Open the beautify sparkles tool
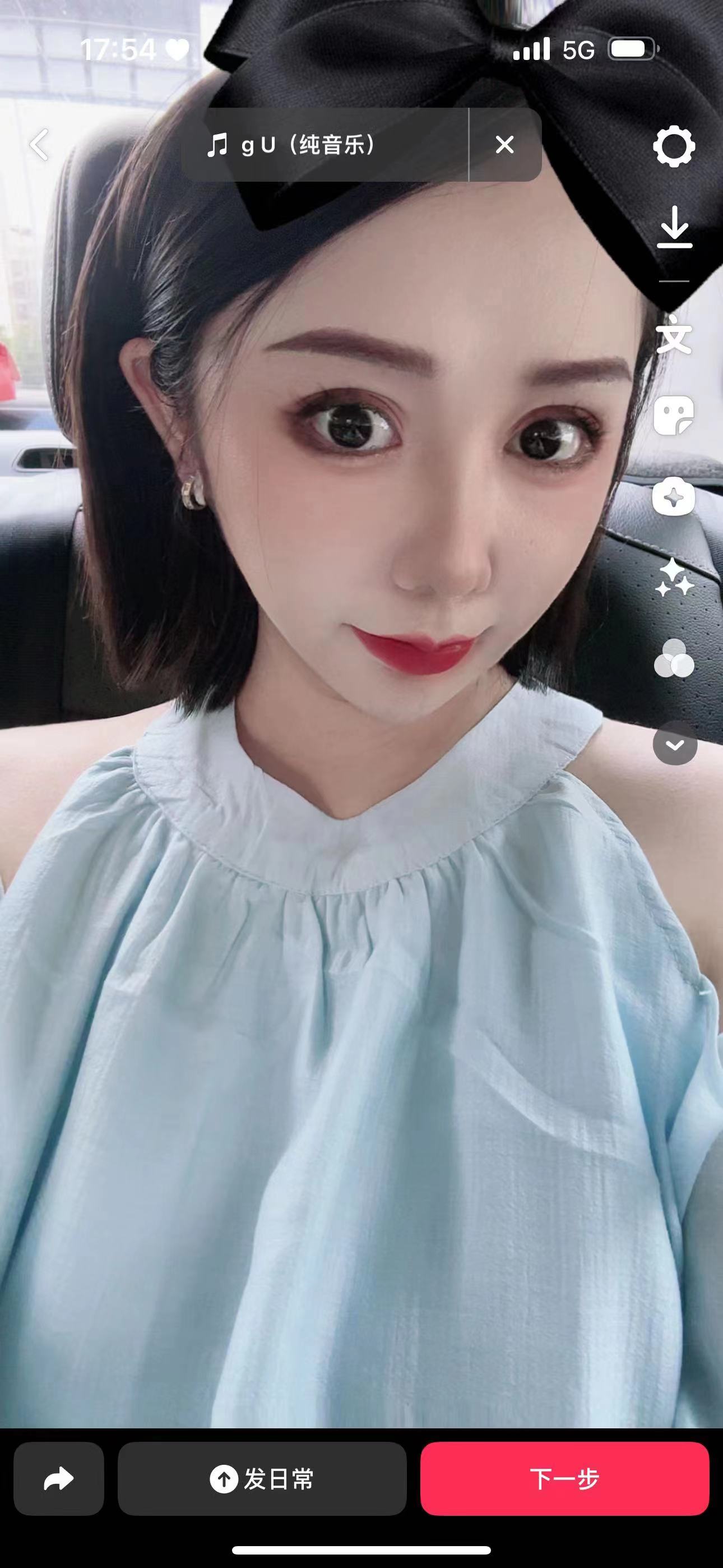The height and width of the screenshot is (1568, 723). click(x=674, y=578)
